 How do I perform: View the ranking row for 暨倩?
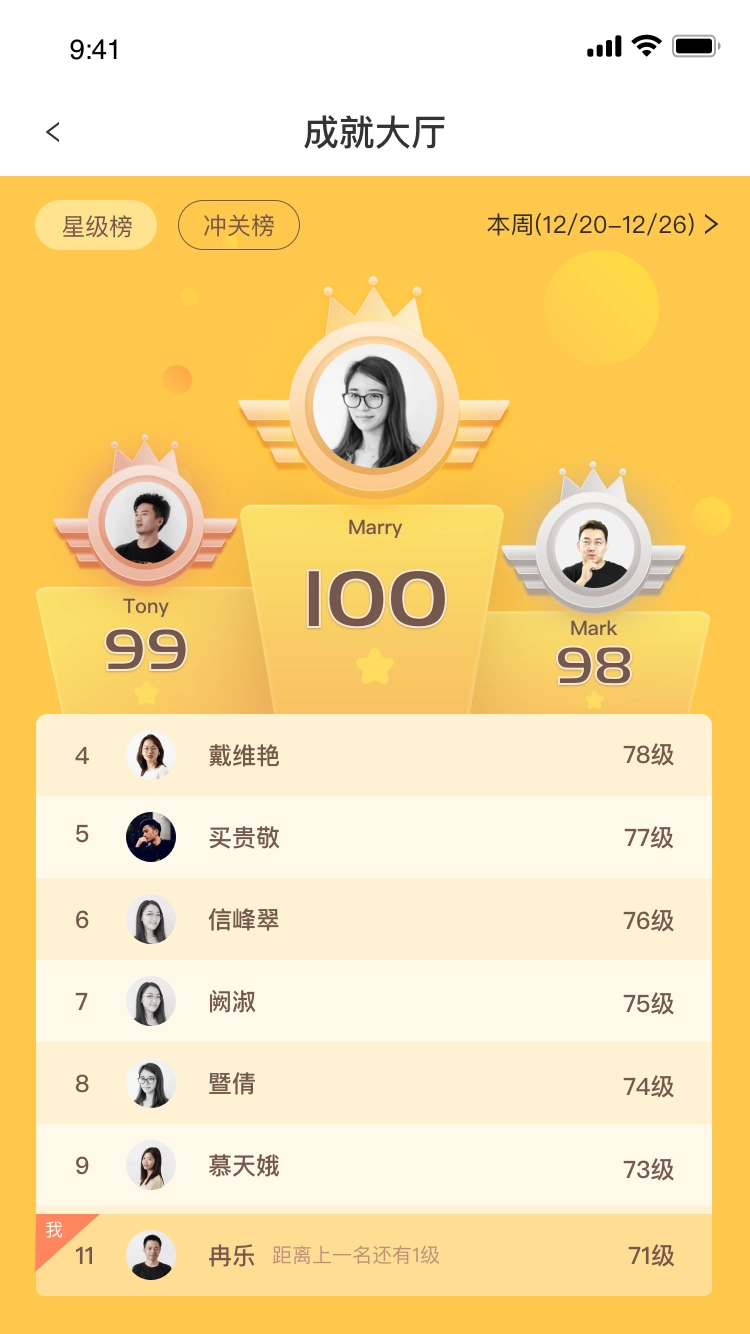(x=374, y=1083)
